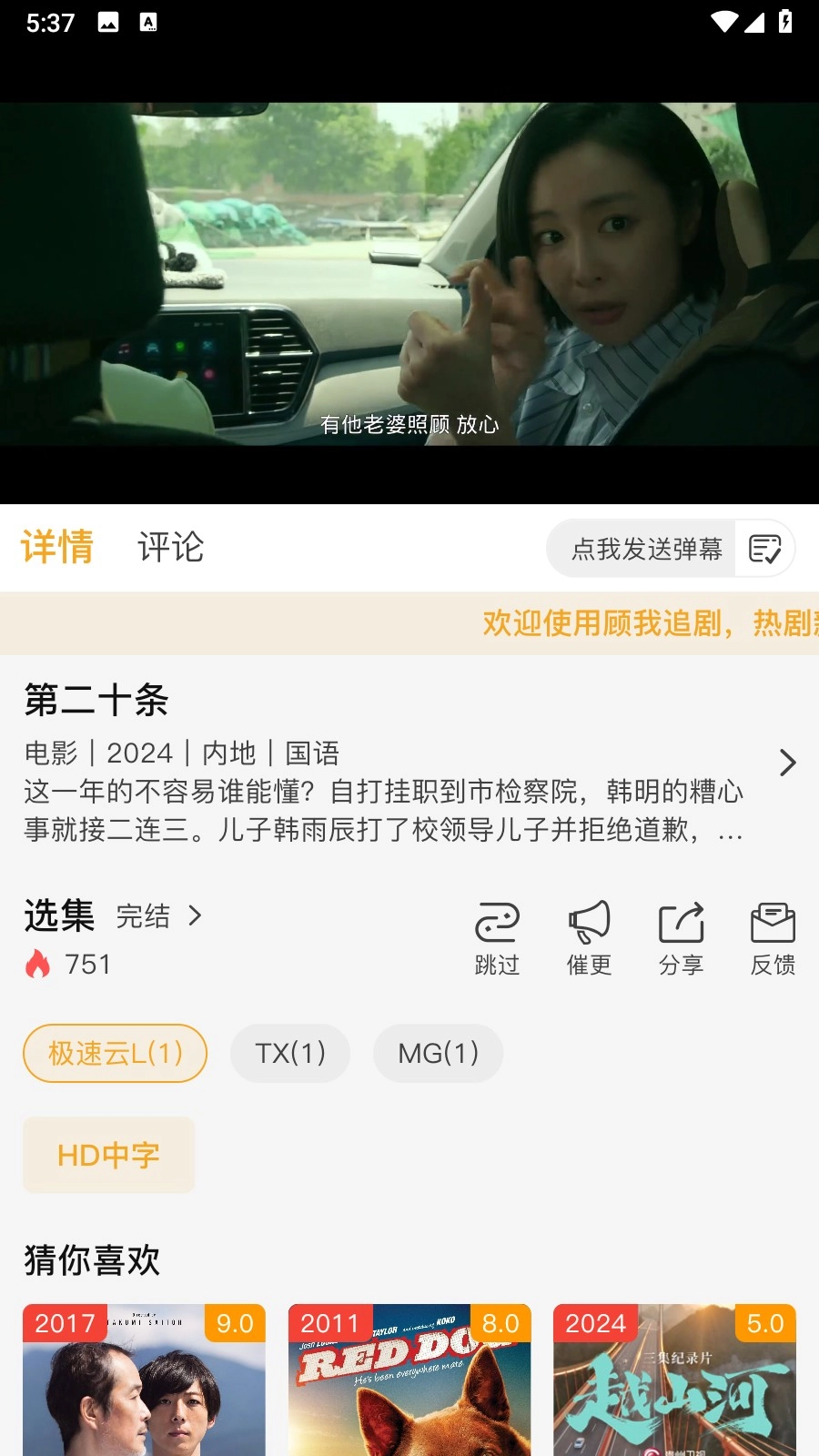The width and height of the screenshot is (819, 1456).
Task: Share this movie via 分享
Action: 681,938
